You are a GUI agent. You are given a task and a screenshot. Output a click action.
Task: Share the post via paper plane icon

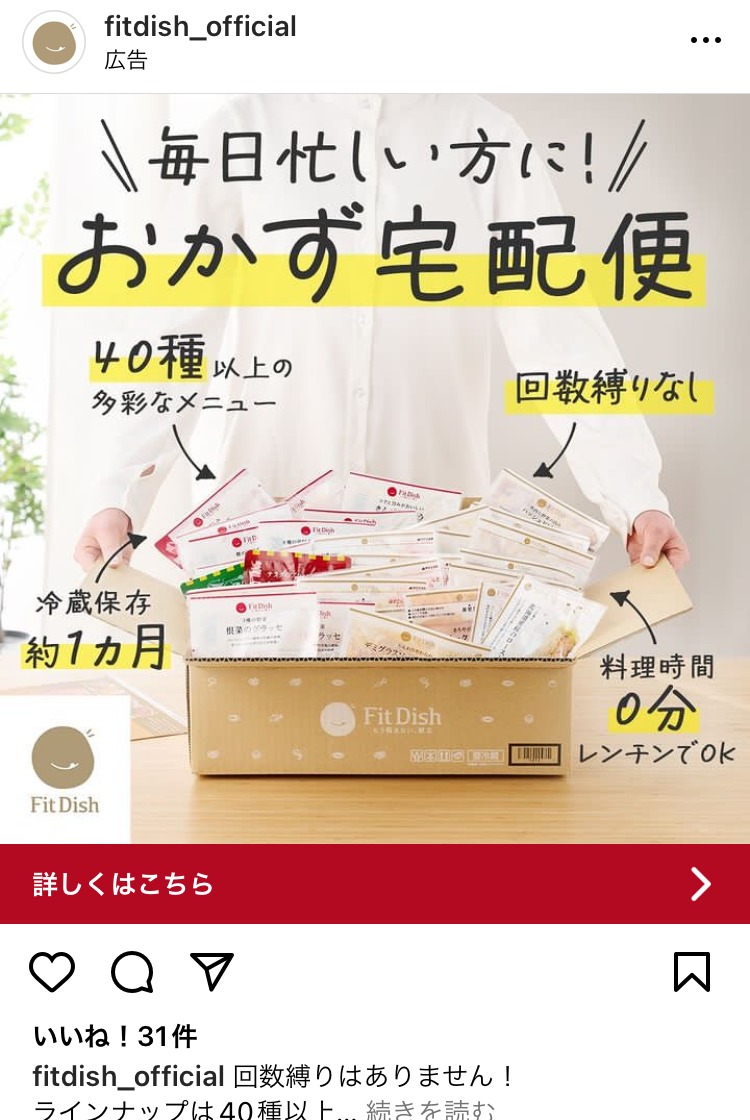click(211, 971)
